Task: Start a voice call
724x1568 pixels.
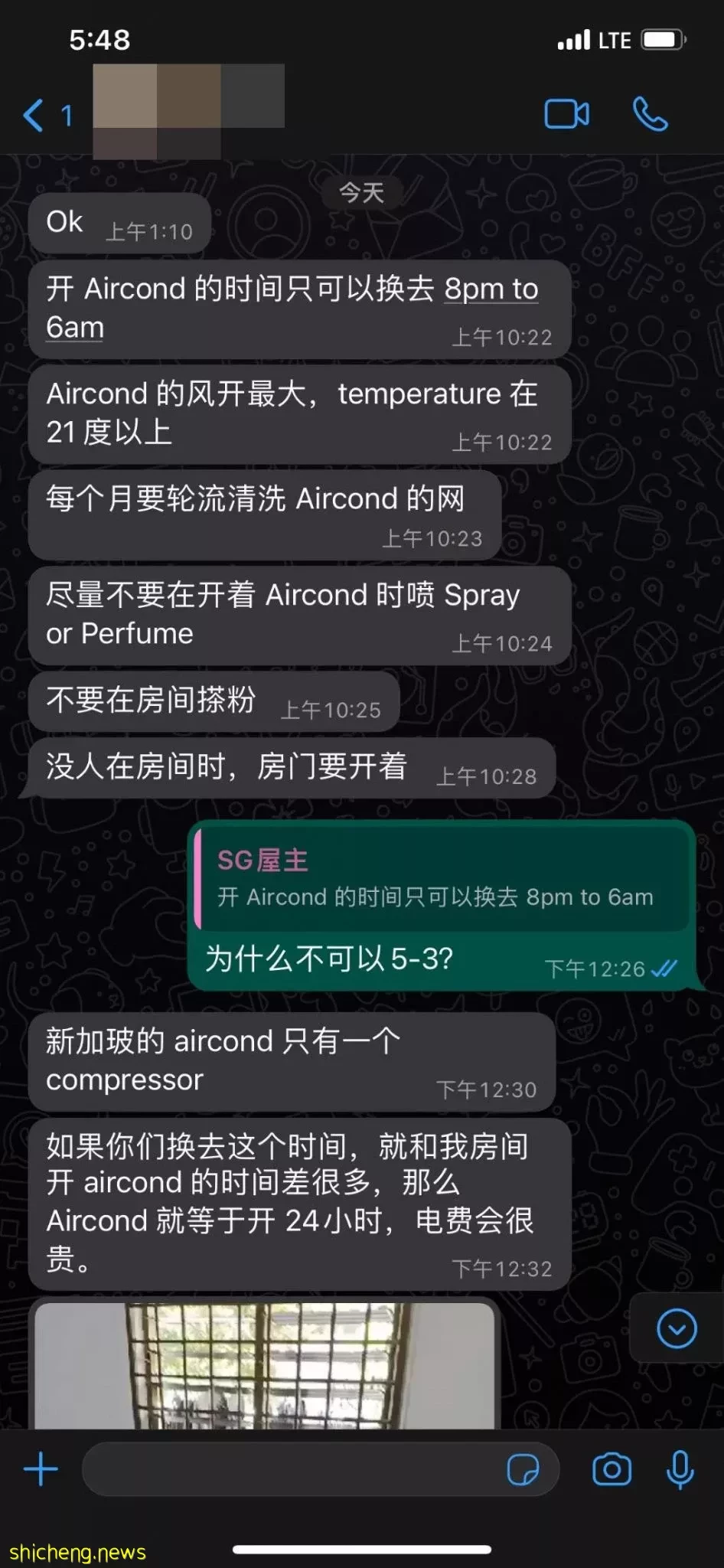Action: 651,115
